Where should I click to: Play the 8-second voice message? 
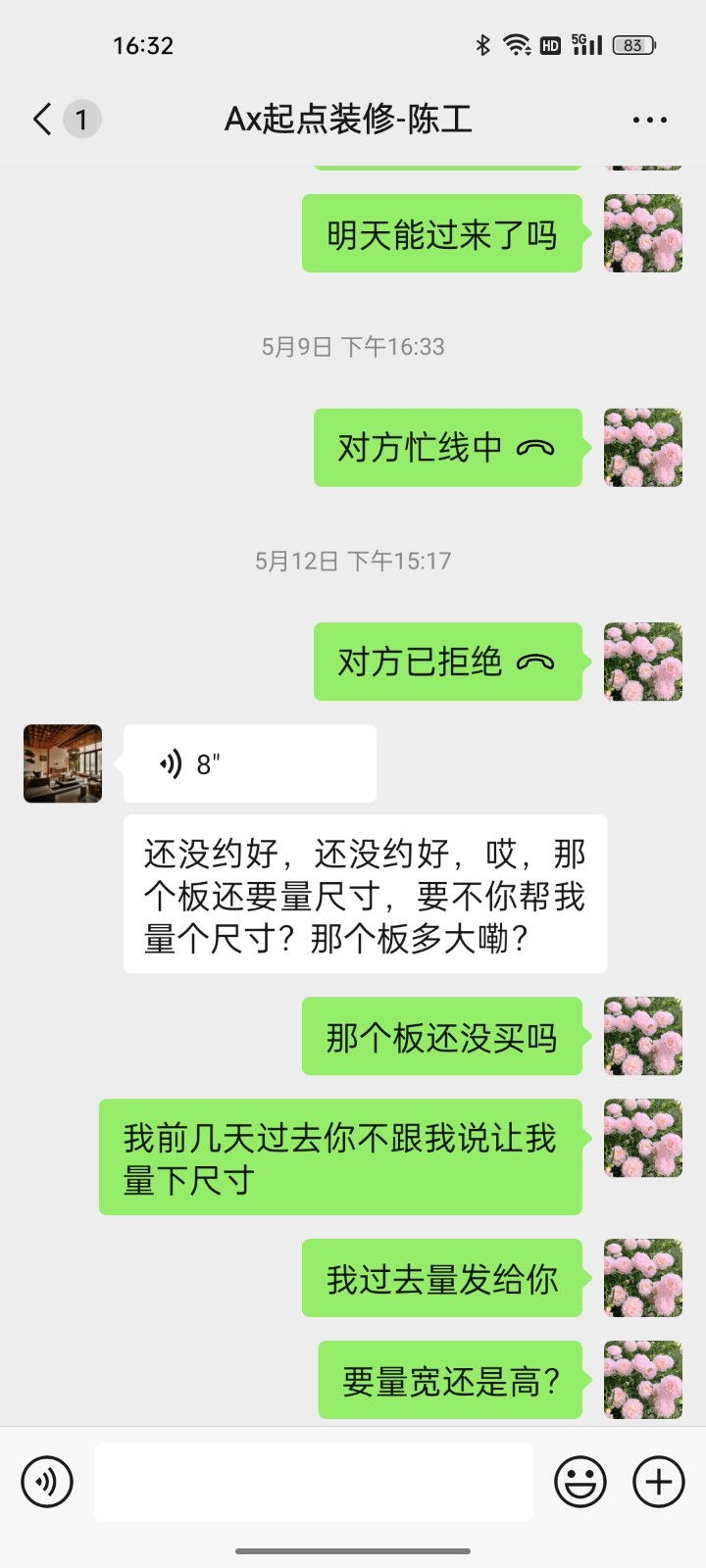click(249, 763)
